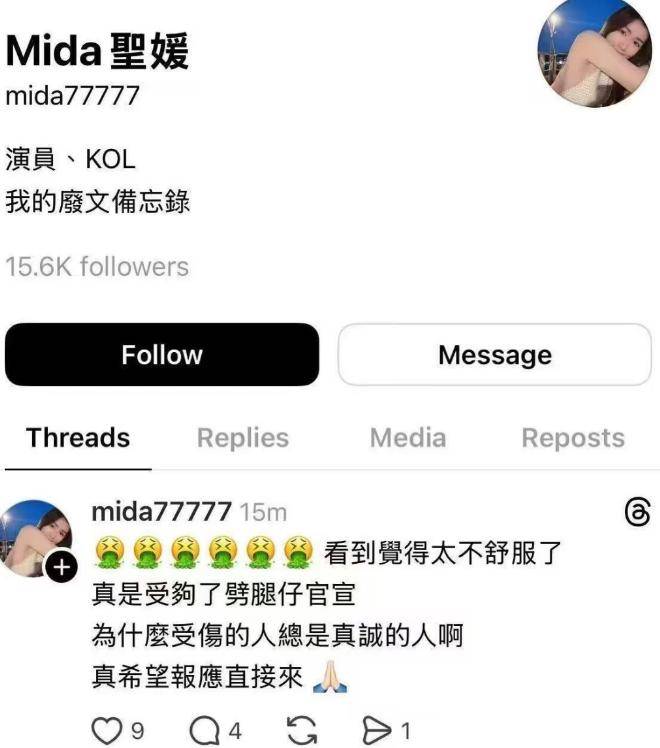Select the Threads tab
Image resolution: width=660 pixels, height=748 pixels.
pos(78,438)
